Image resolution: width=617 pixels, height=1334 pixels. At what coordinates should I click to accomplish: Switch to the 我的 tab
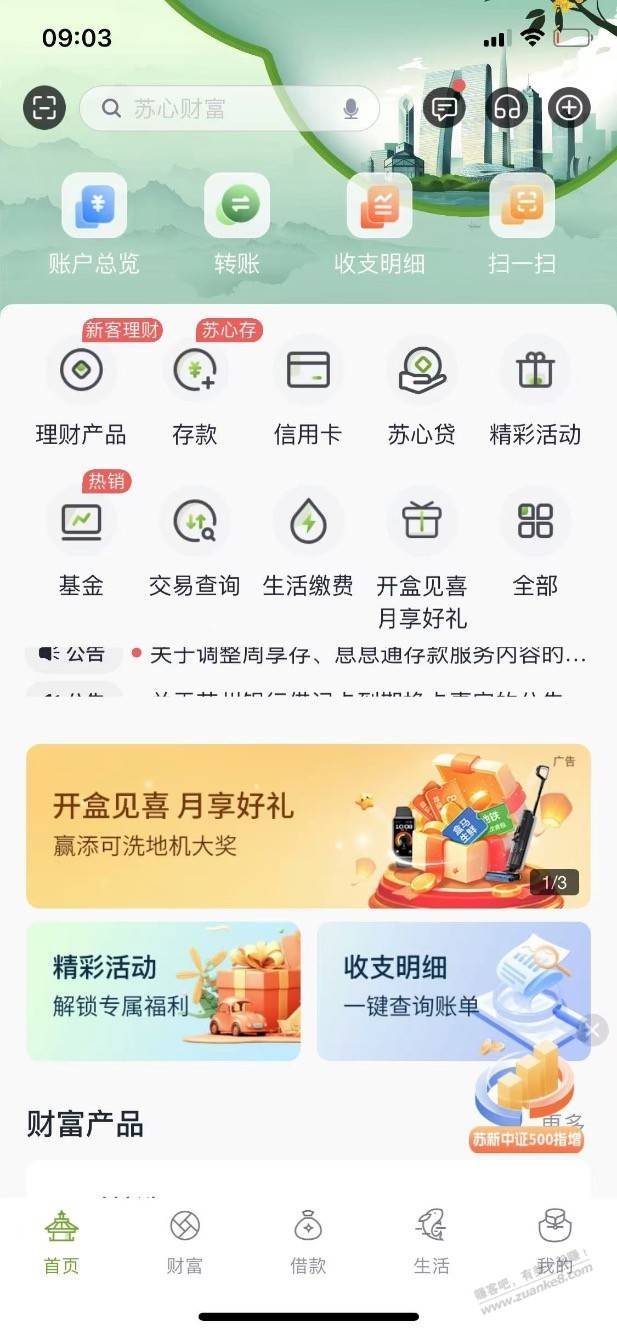pos(555,1242)
